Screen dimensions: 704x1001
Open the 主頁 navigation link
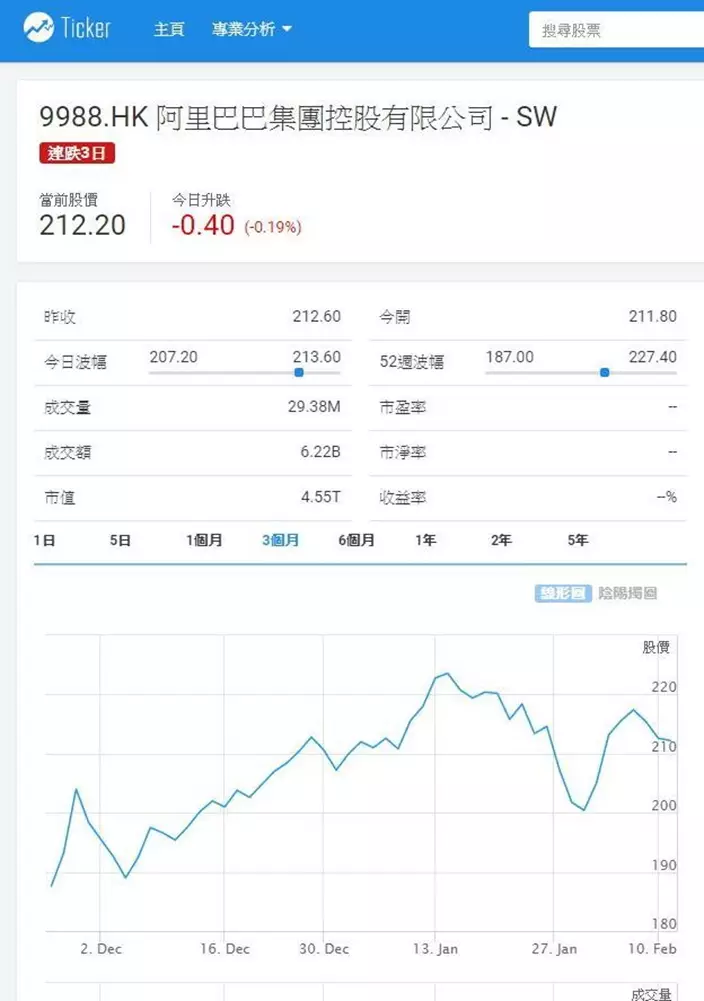click(x=169, y=29)
